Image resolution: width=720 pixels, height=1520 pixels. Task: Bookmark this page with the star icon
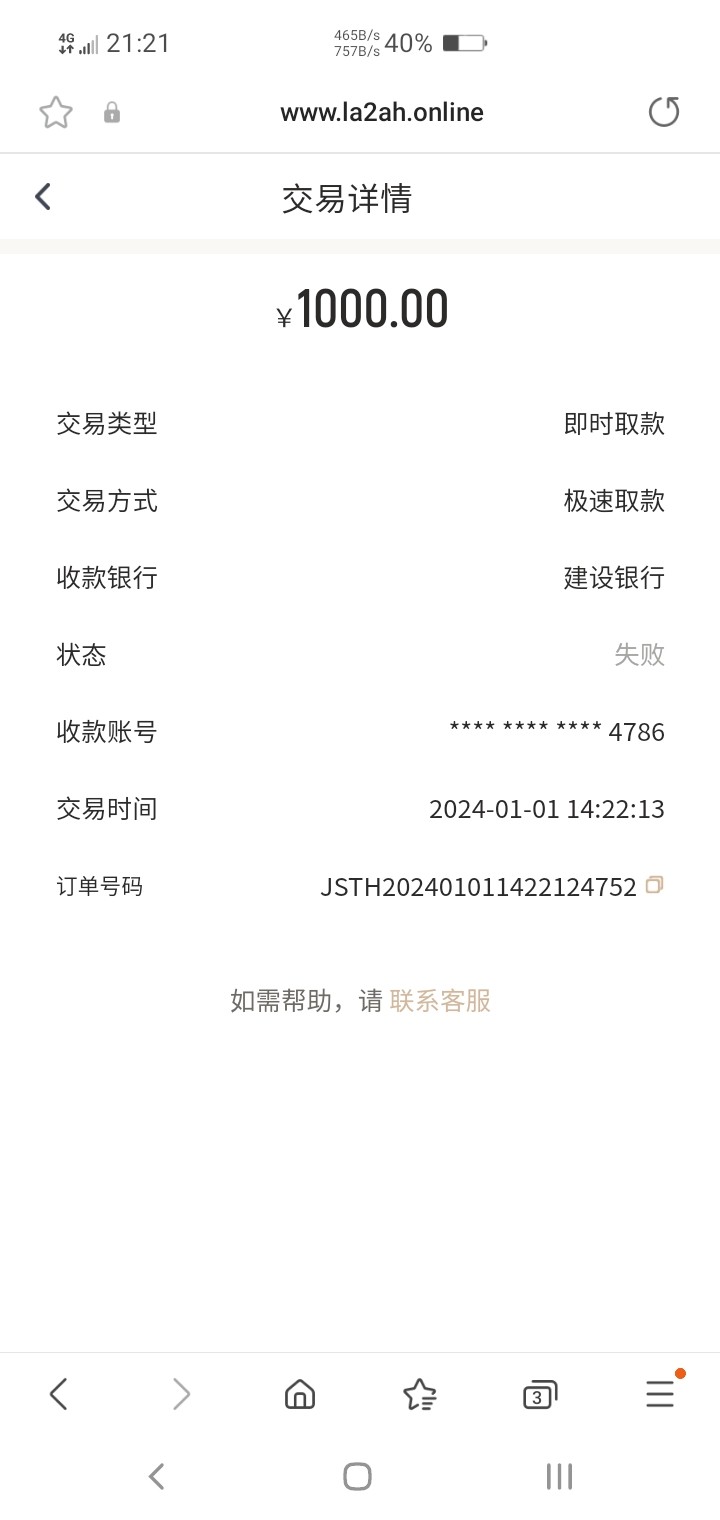click(56, 112)
